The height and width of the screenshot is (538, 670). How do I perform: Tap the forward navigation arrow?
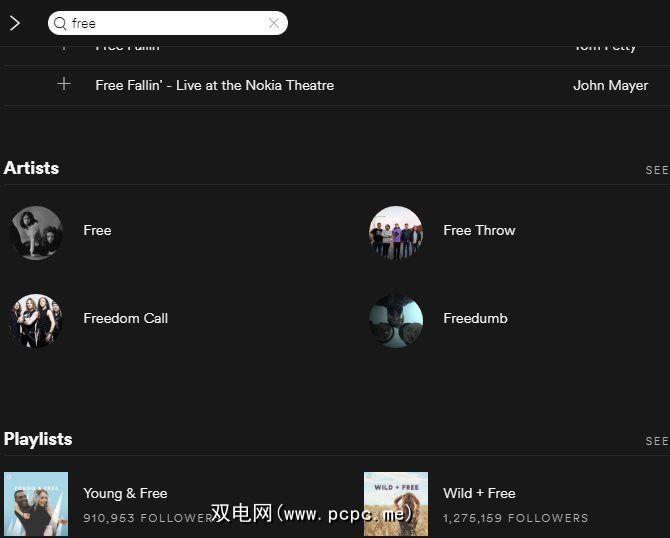(x=15, y=23)
